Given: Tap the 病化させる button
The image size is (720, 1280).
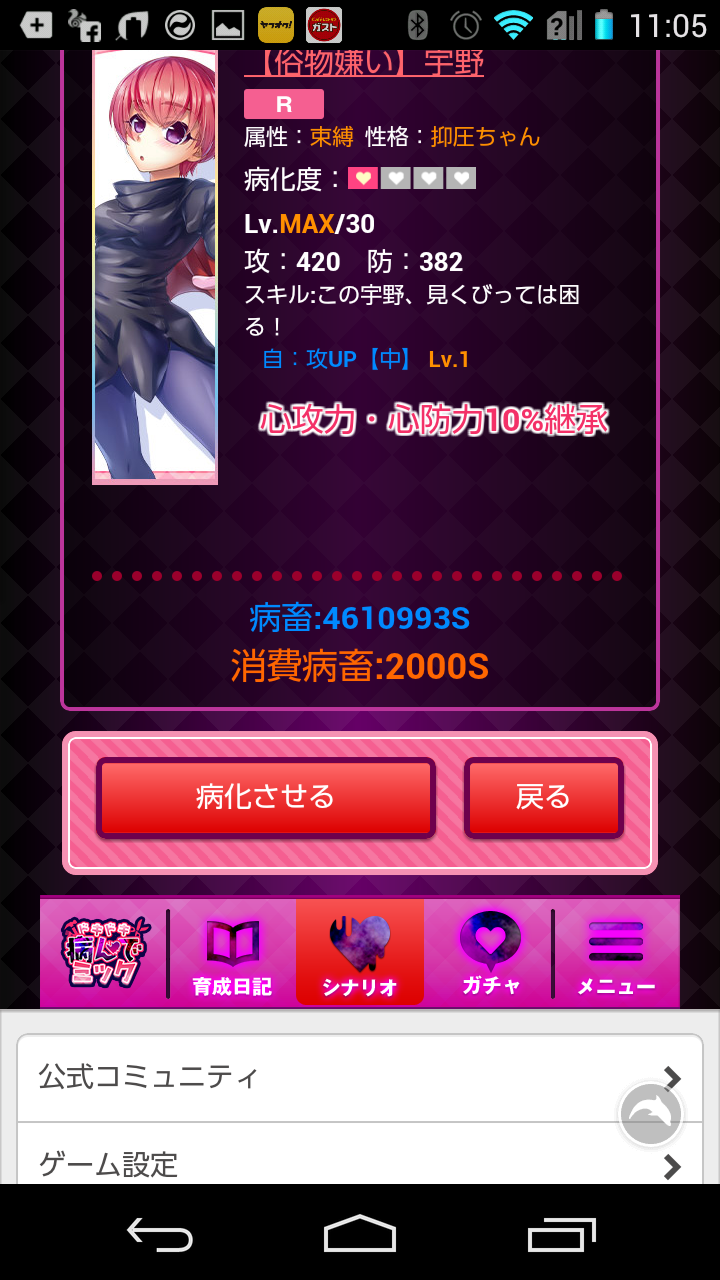Looking at the screenshot, I should tap(266, 797).
